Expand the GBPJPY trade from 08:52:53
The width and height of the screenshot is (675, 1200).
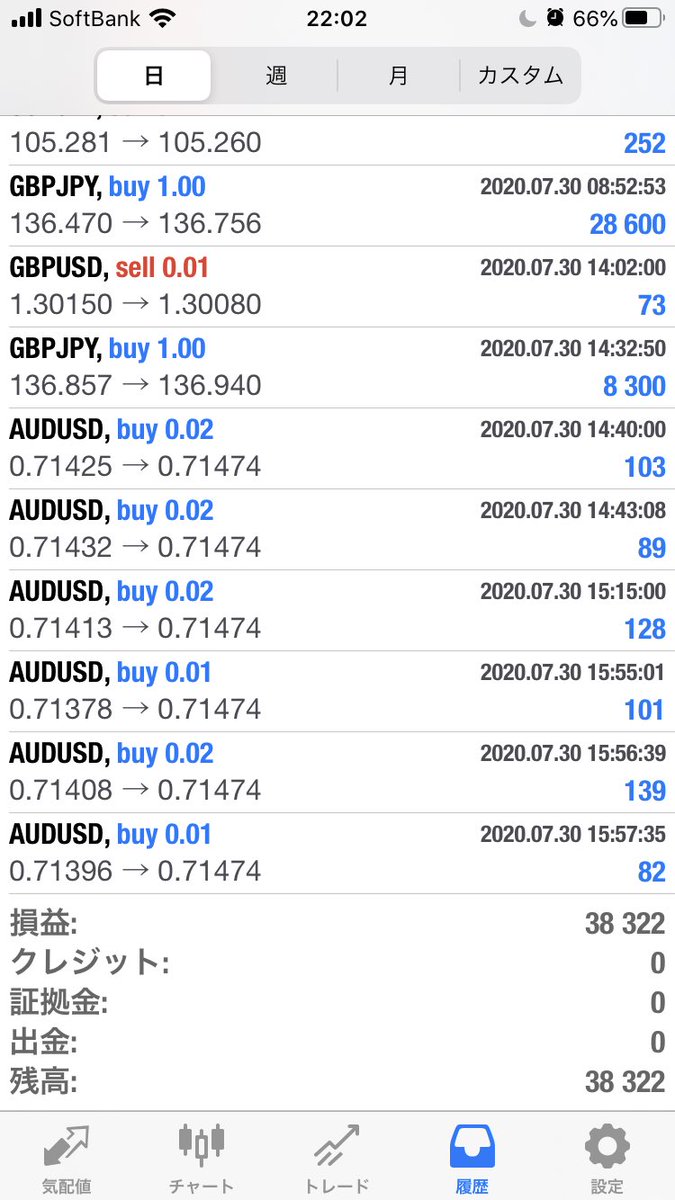click(x=337, y=205)
